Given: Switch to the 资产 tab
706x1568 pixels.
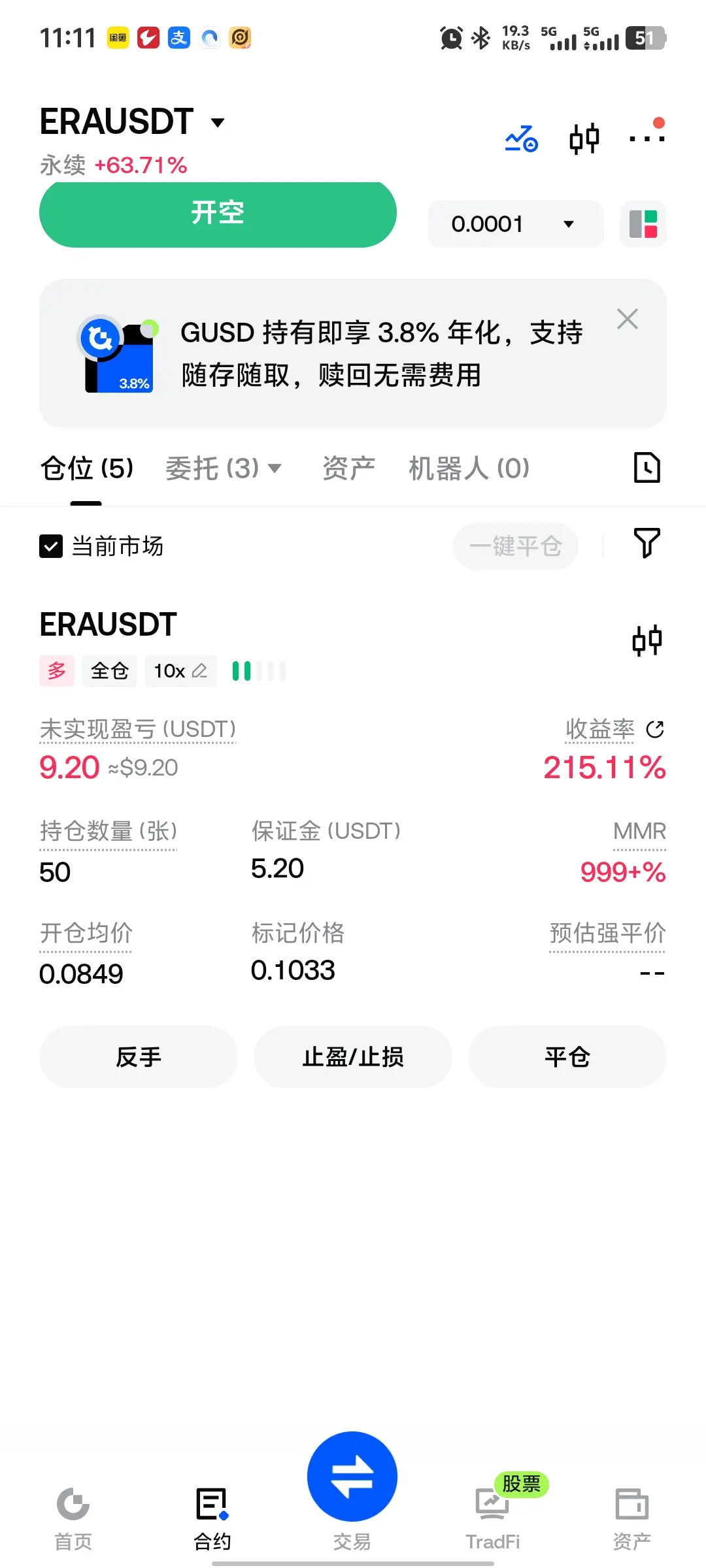Looking at the screenshot, I should 348,468.
